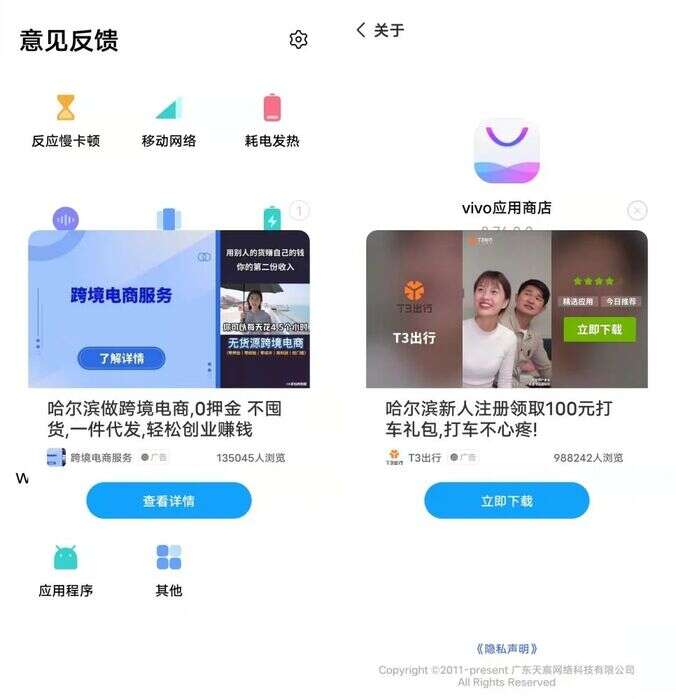Choose the 其他 feedback category
The height and width of the screenshot is (699, 676).
coord(168,571)
